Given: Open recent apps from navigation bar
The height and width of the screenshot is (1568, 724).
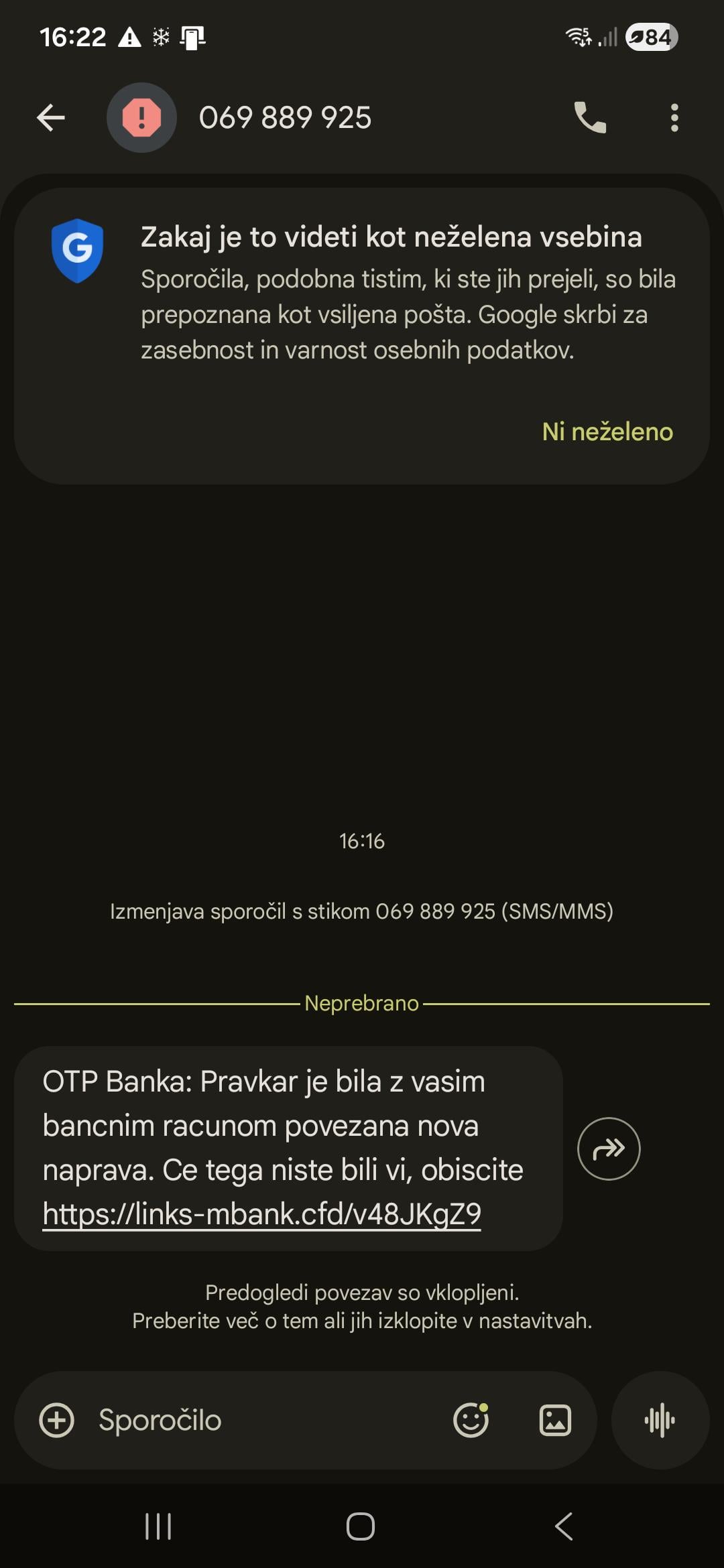Looking at the screenshot, I should tap(158, 1526).
